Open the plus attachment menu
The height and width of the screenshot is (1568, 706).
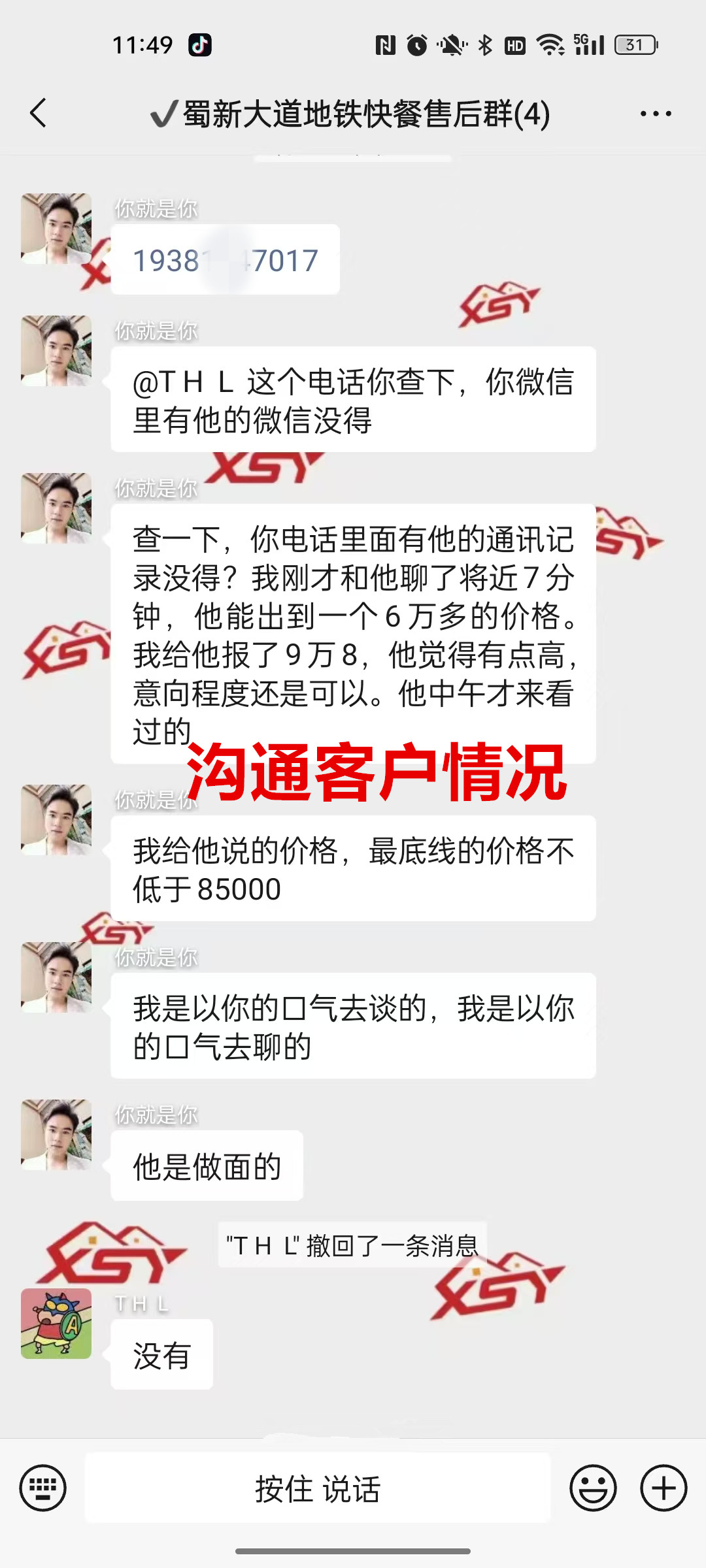663,1488
